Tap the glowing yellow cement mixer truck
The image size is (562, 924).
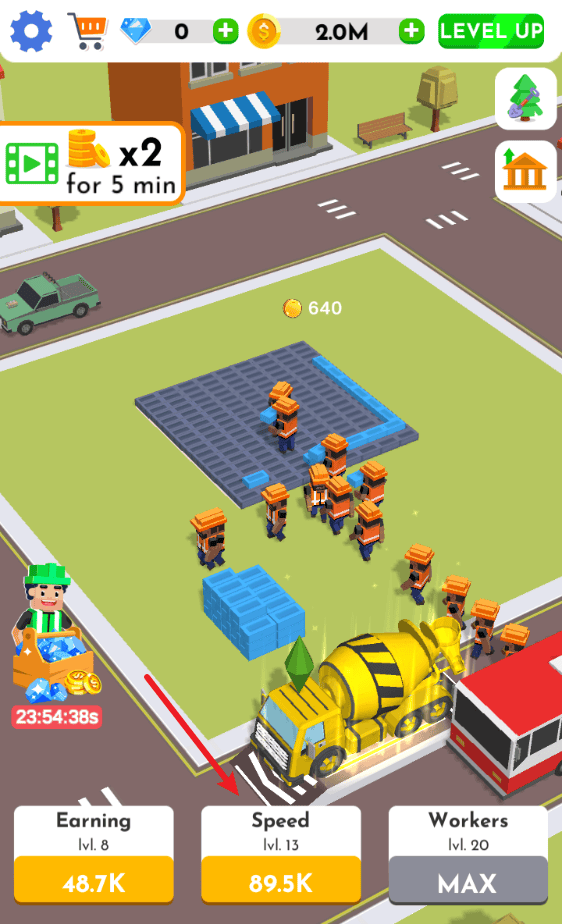point(353,701)
